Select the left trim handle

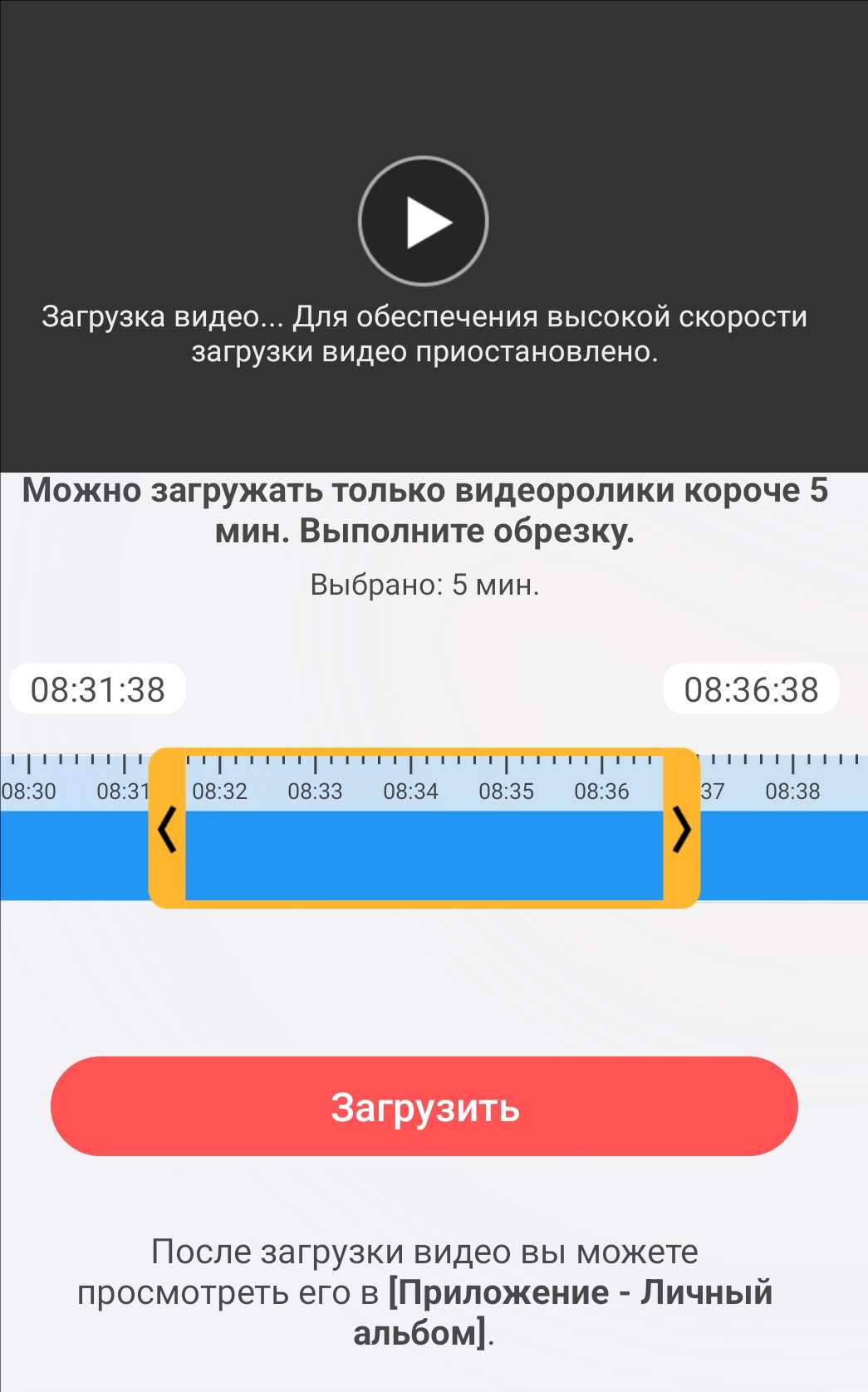(x=167, y=828)
